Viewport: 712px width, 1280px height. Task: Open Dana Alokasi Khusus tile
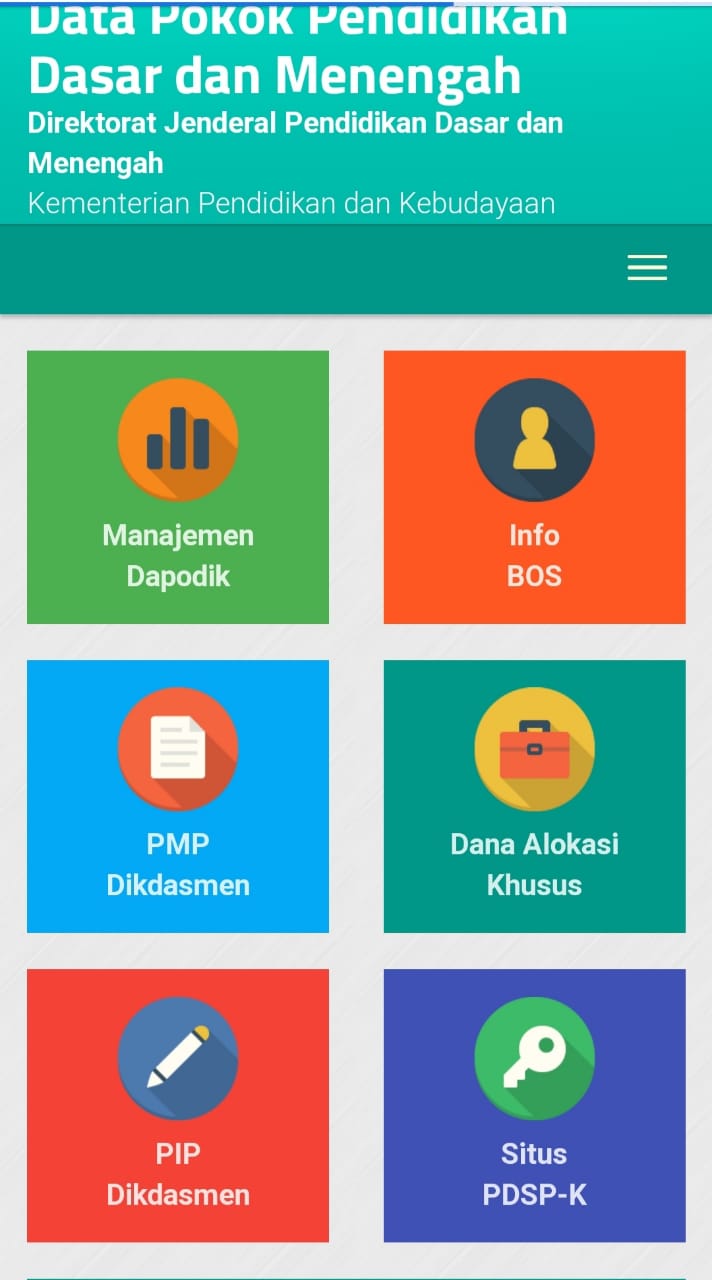coord(534,796)
